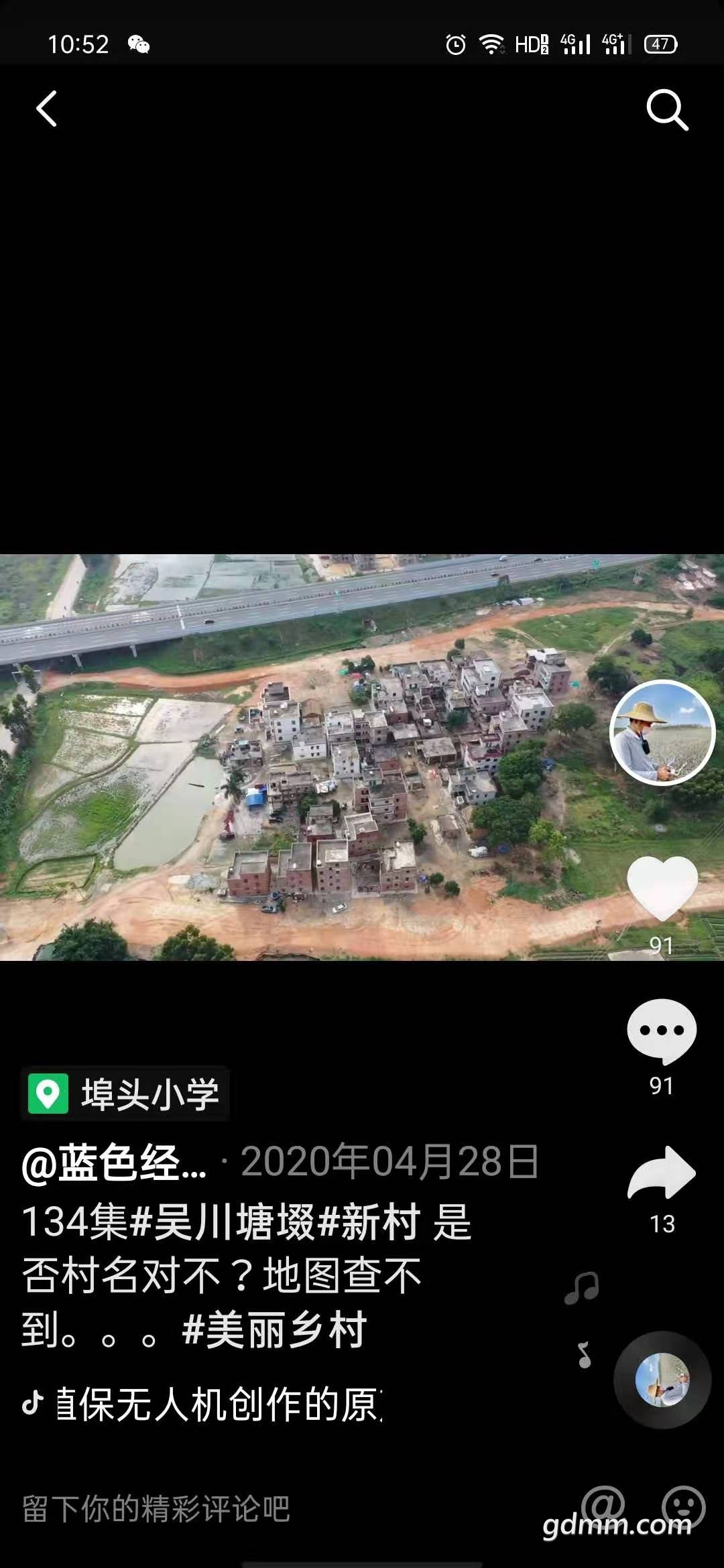This screenshot has height=1568, width=724.
Task: Pause the drone village video
Action: 308,757
